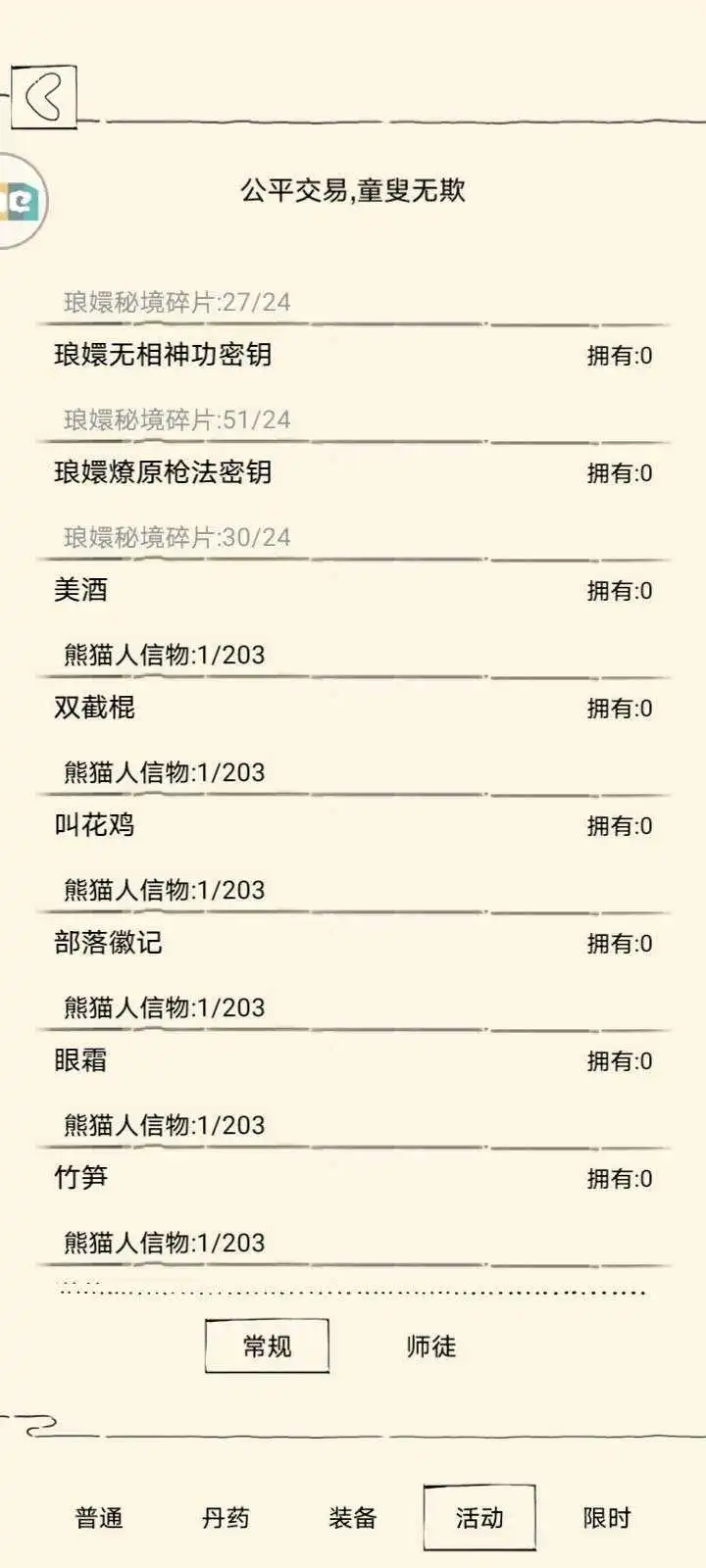This screenshot has width=706, height=1568.
Task: Select the 活动 shop tab
Action: tap(479, 1518)
